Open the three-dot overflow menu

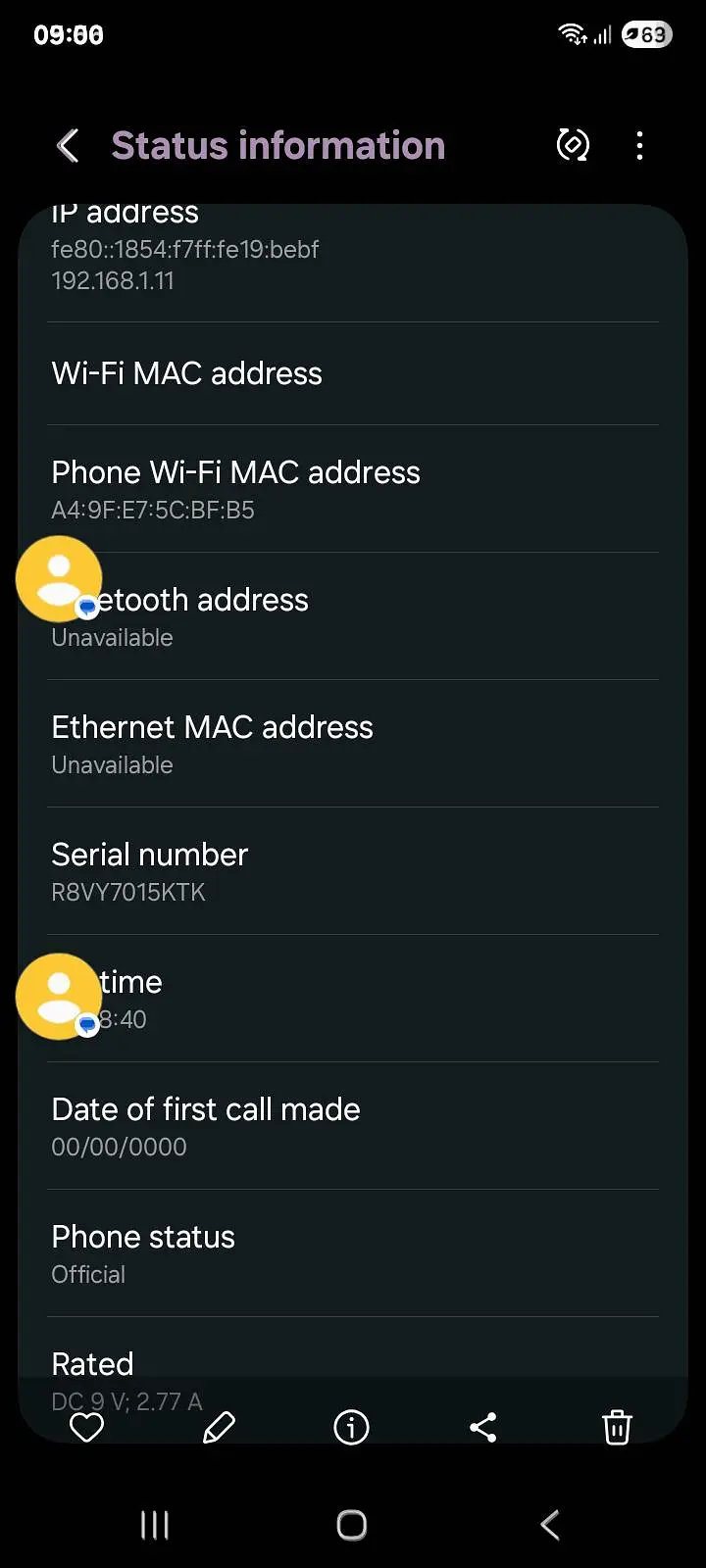tap(639, 146)
